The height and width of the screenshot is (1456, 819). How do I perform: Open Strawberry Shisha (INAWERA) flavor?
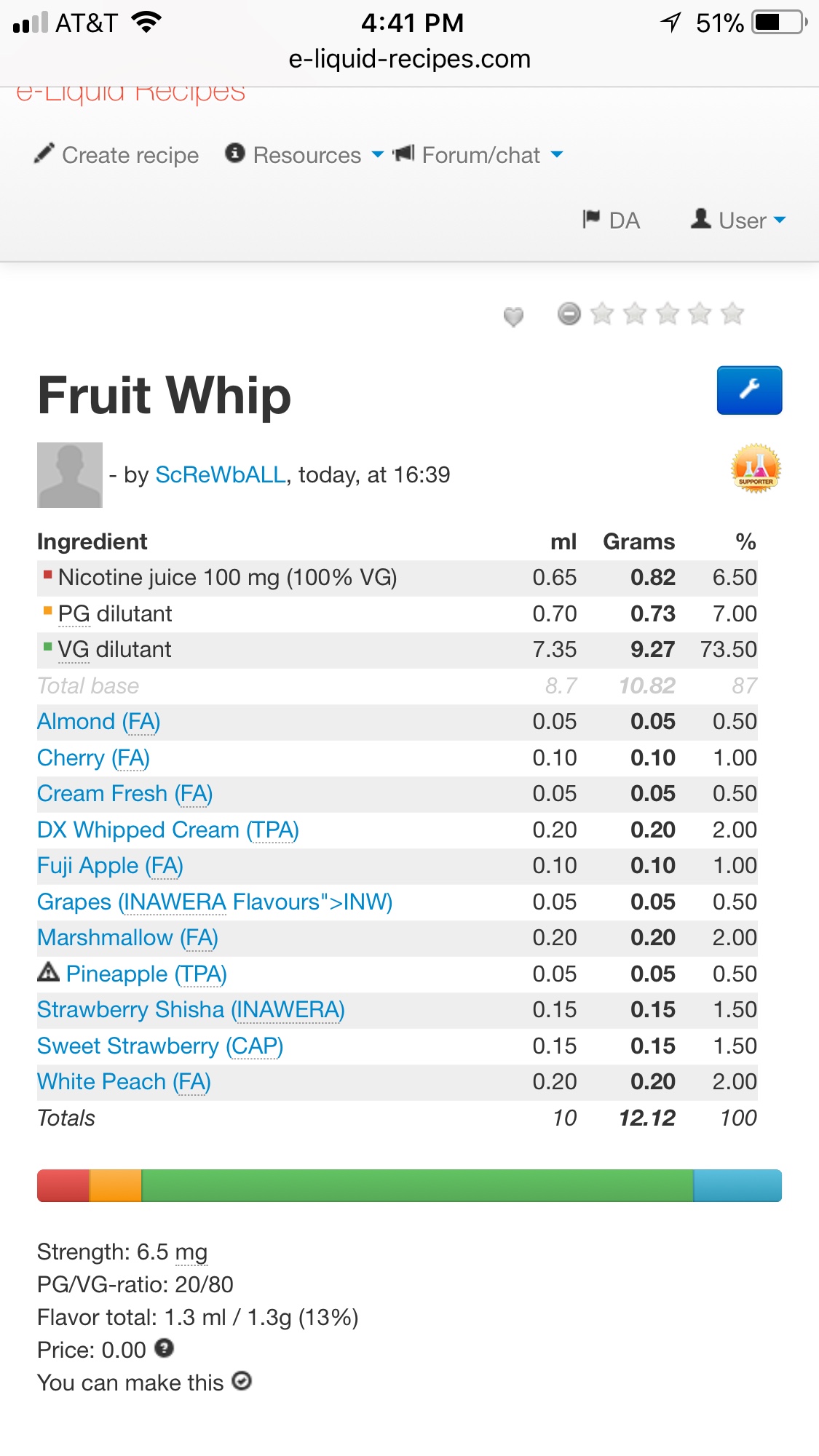pos(191,1010)
